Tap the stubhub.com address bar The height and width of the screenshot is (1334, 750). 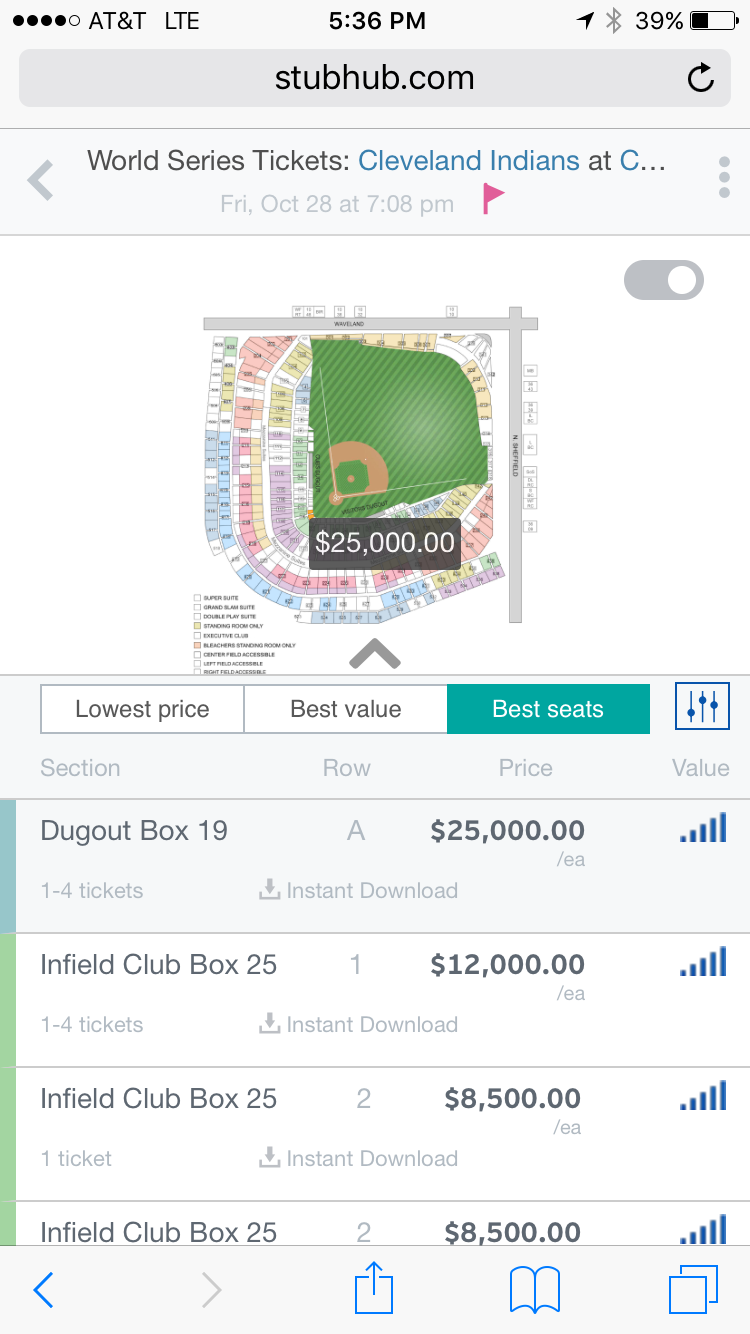click(x=374, y=78)
